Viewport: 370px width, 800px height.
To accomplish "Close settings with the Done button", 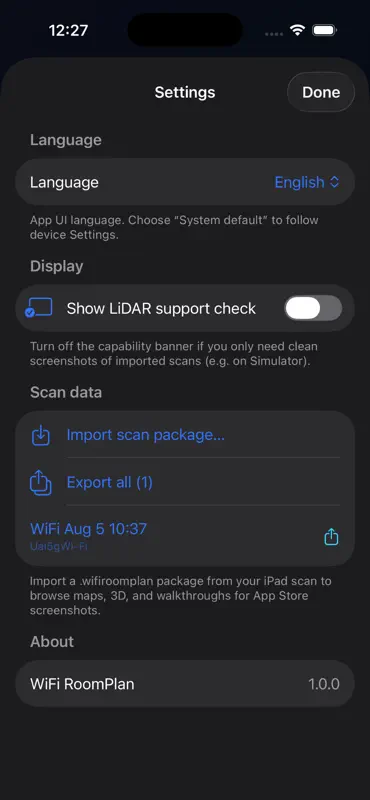I will pos(321,92).
